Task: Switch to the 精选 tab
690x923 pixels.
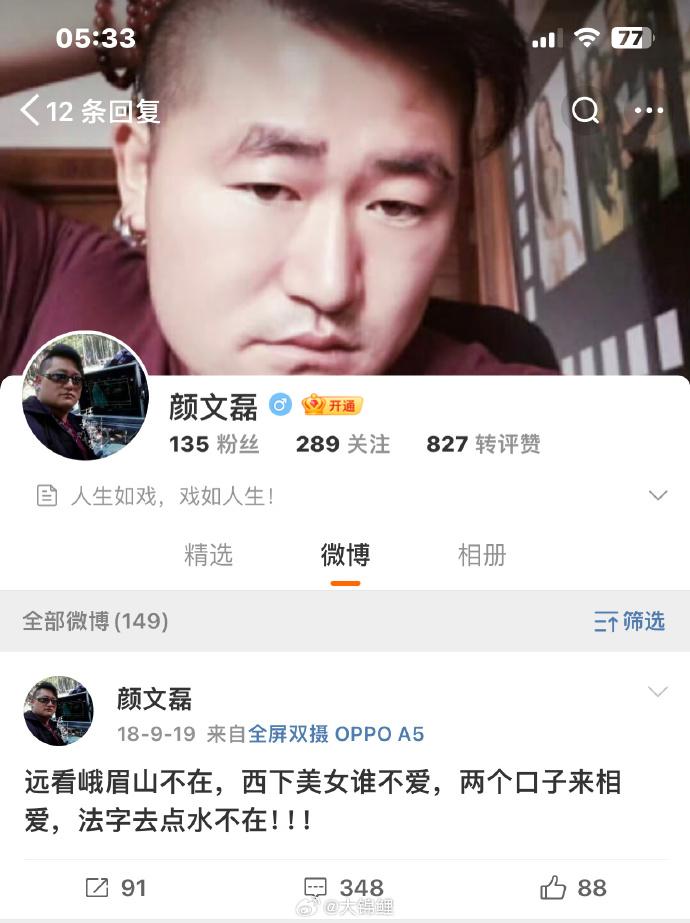Action: point(208,555)
